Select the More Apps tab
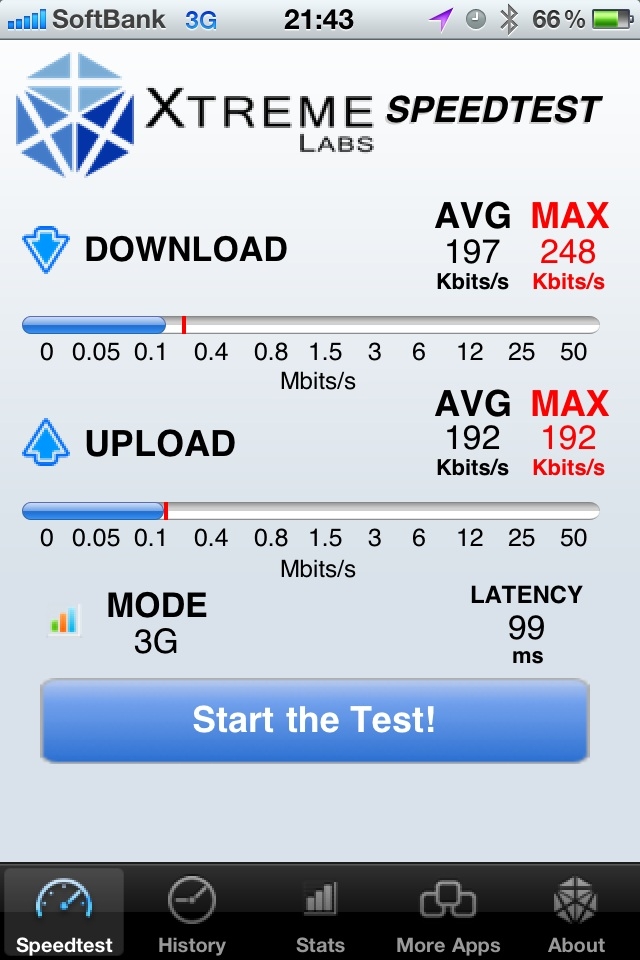640x960 pixels. 448,913
